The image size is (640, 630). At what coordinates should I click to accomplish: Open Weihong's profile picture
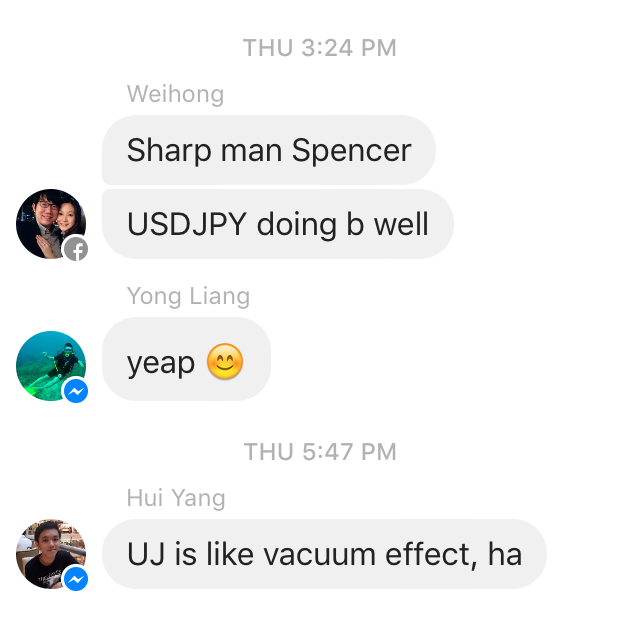pos(50,224)
